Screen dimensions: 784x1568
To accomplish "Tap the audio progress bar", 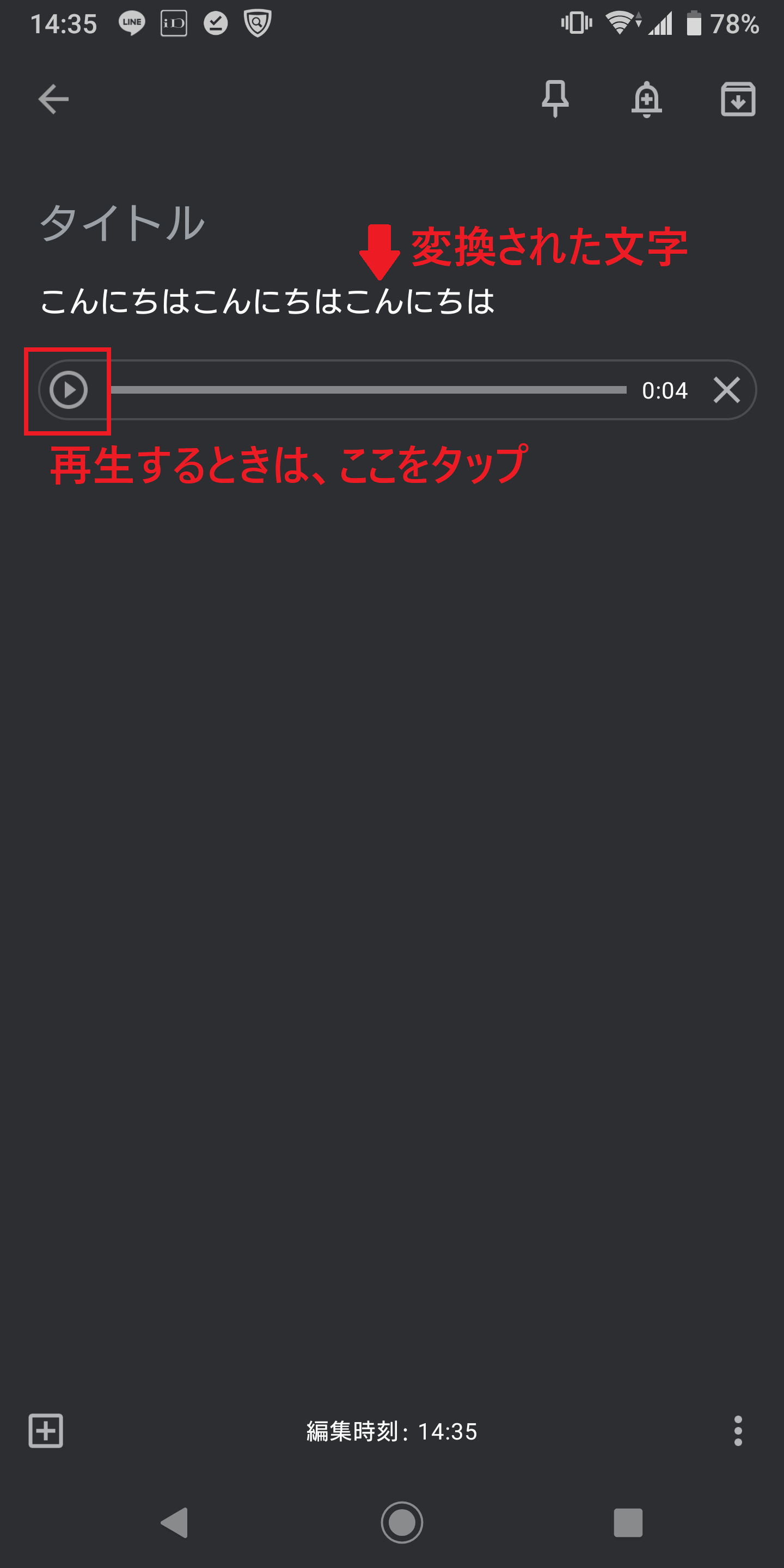I will click(x=369, y=390).
